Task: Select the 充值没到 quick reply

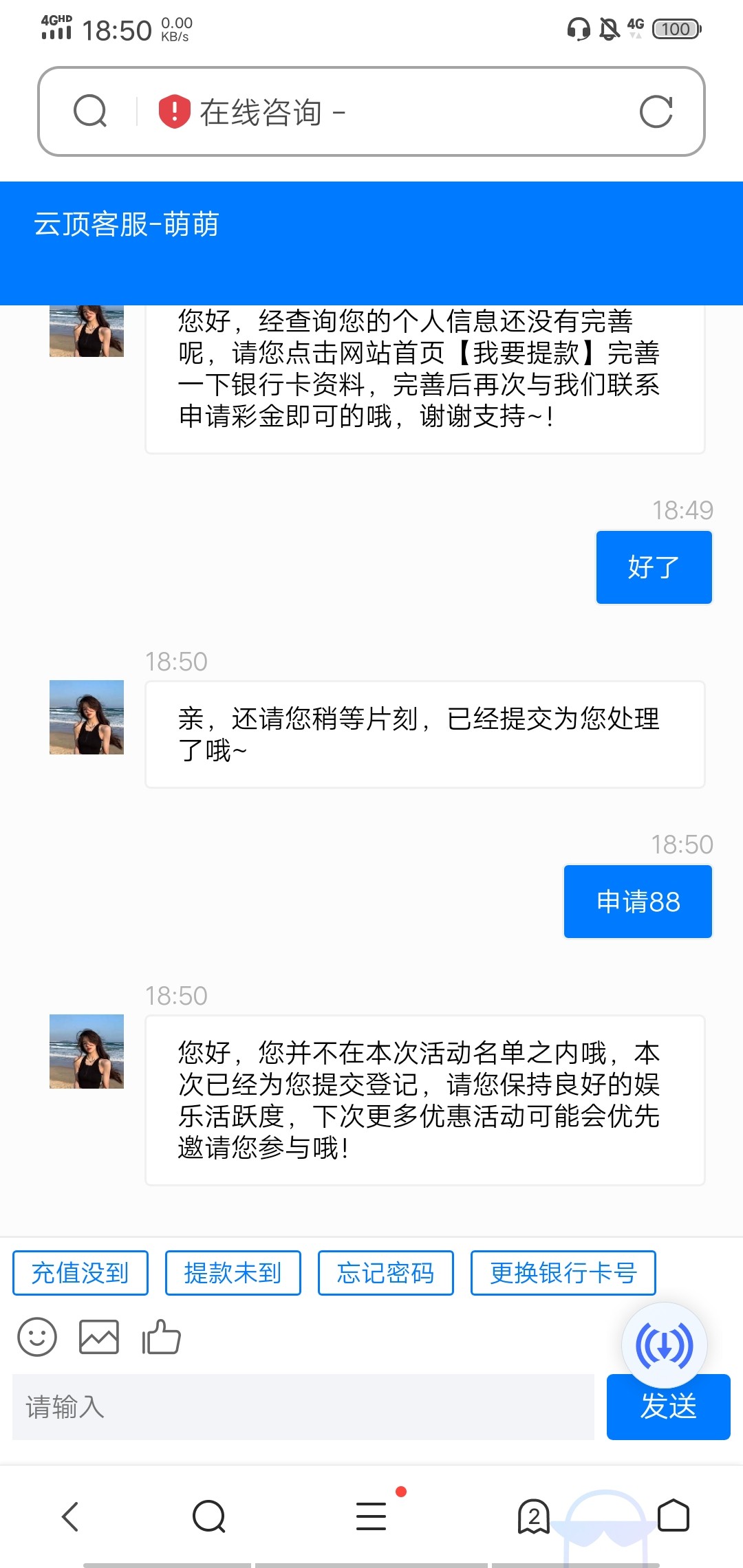Action: [80, 1273]
